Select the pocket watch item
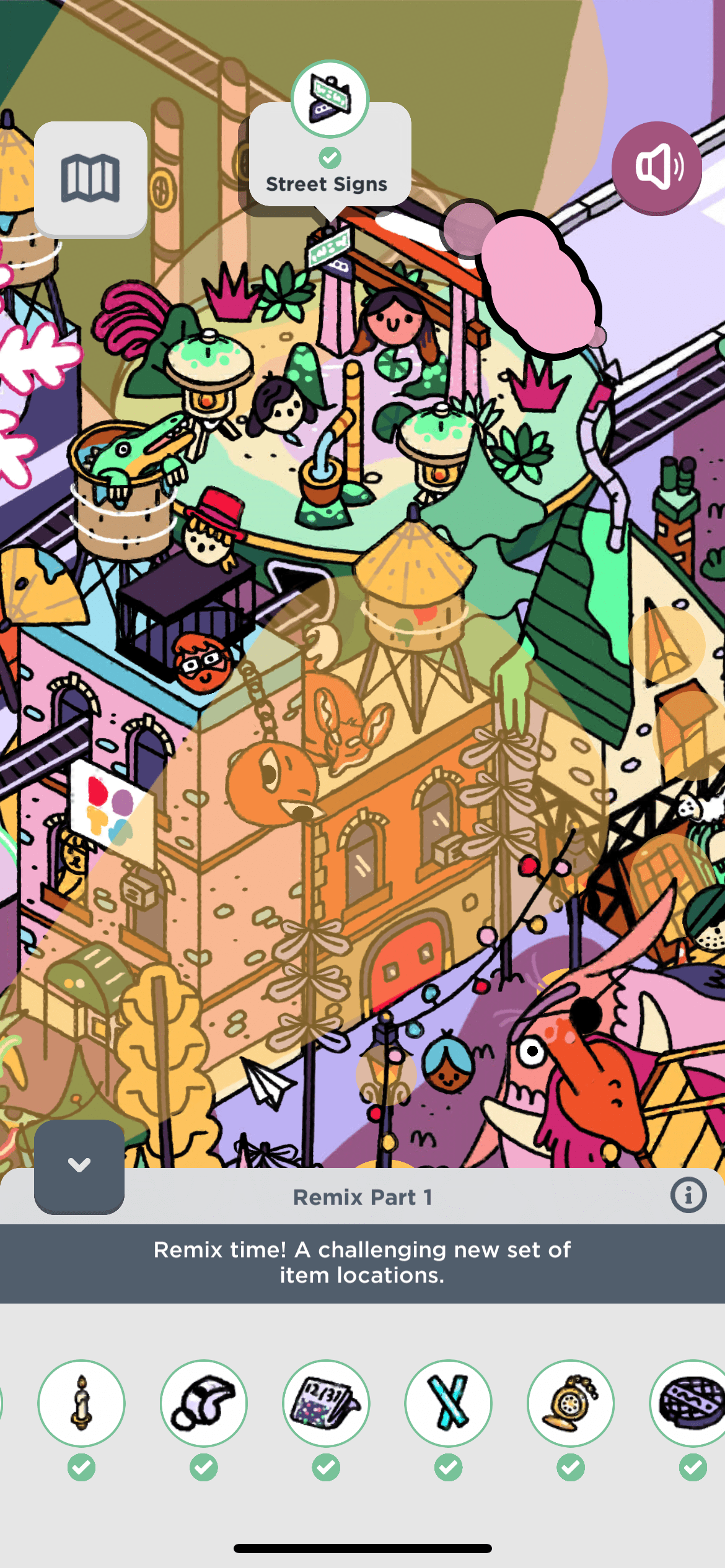 pos(570,1403)
